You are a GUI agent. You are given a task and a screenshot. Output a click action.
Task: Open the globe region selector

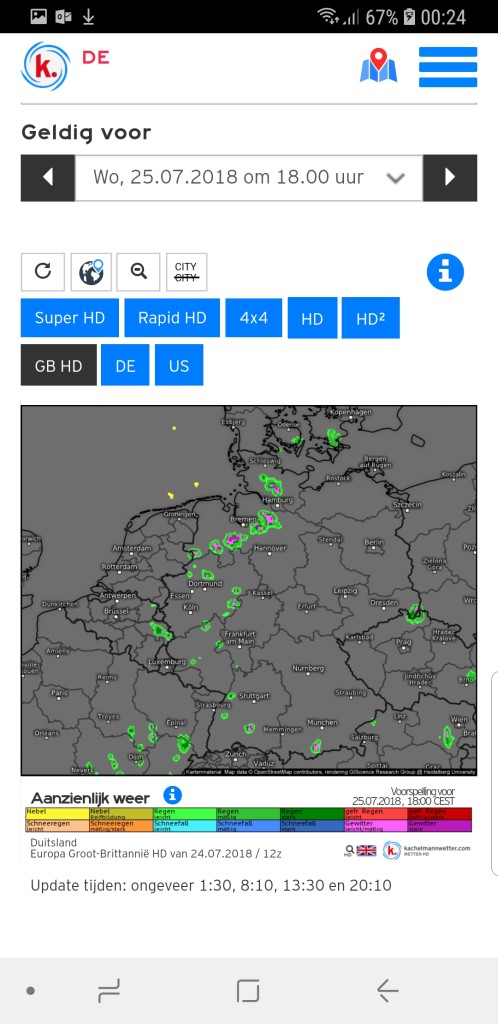click(x=91, y=272)
